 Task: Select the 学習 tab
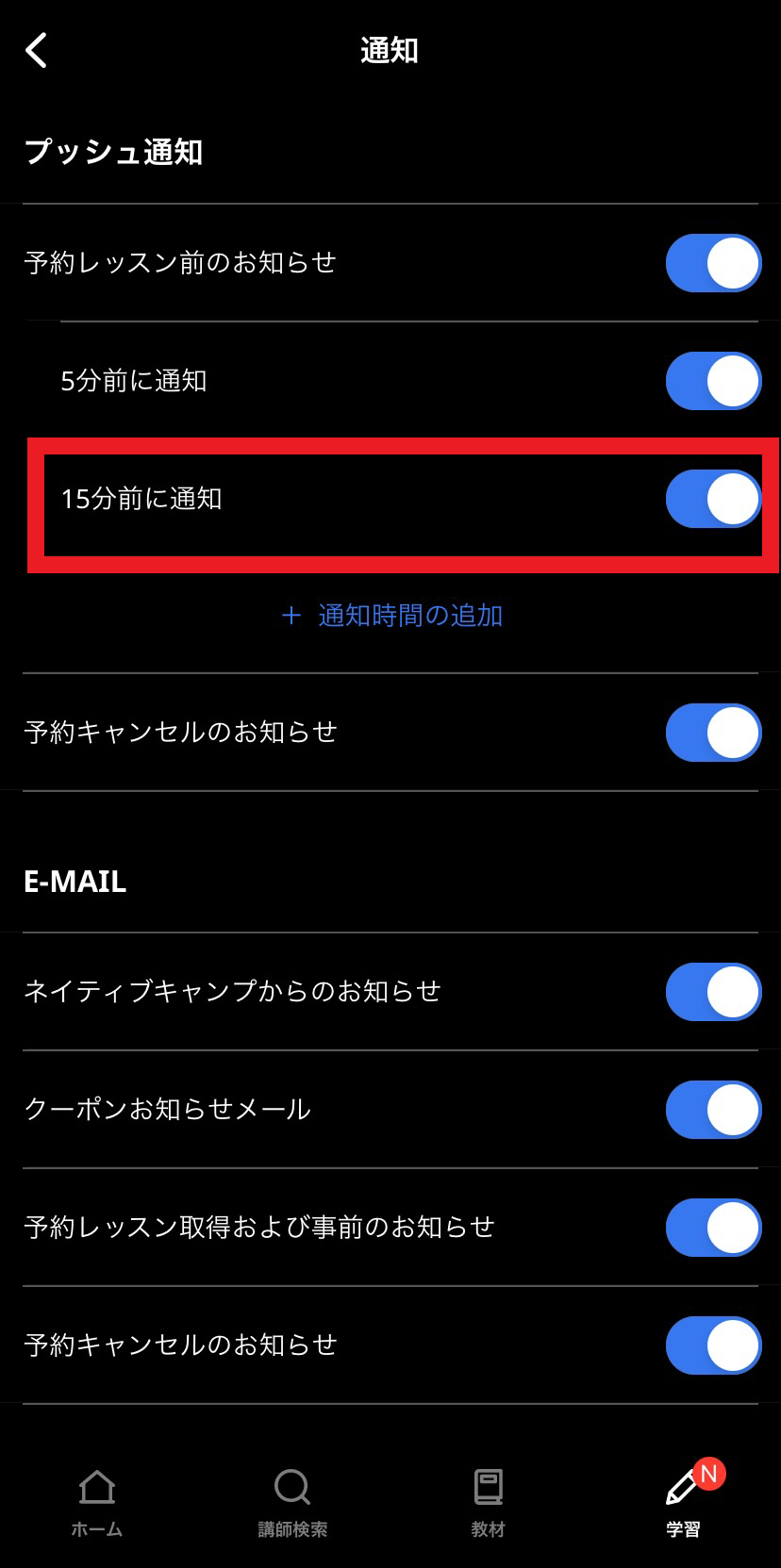click(684, 1503)
